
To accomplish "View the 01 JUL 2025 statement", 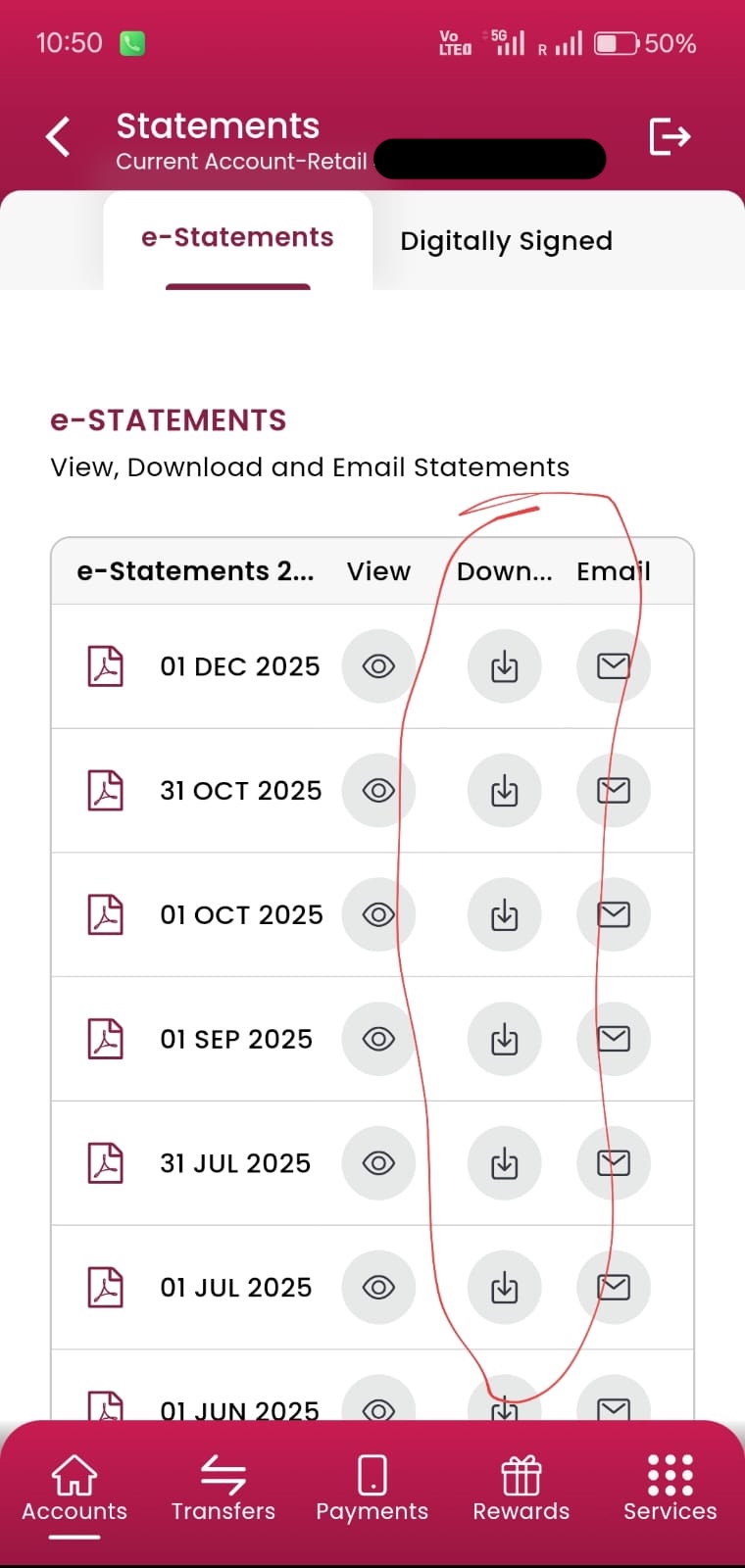I will [x=378, y=1287].
